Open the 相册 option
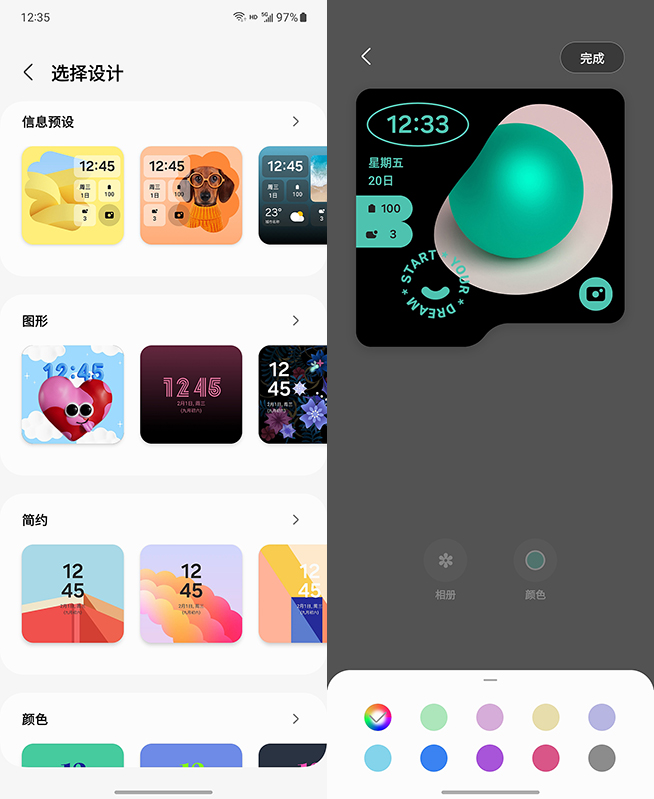Viewport: 654px width, 799px height. pyautogui.click(x=445, y=568)
